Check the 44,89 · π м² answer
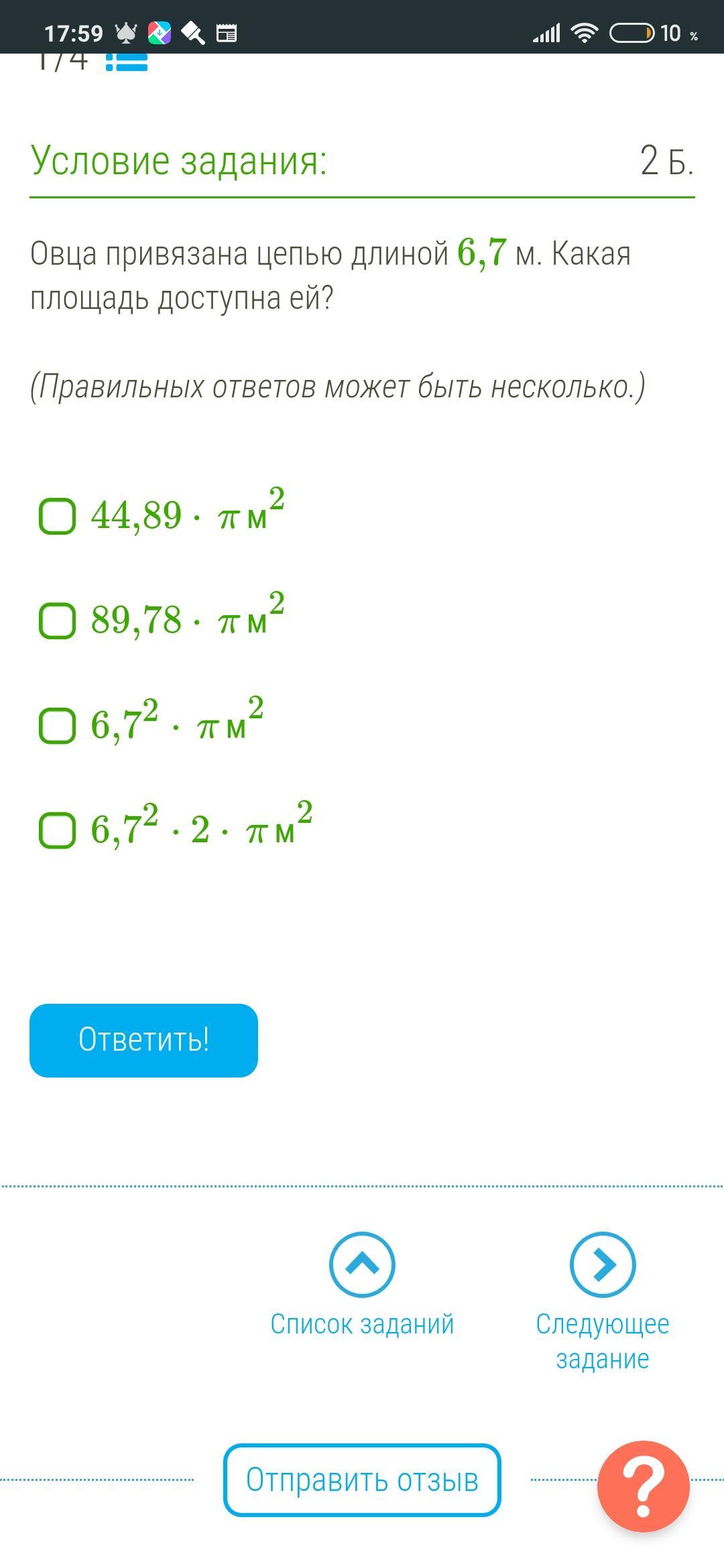Viewport: 724px width, 1568px height. coord(58,516)
